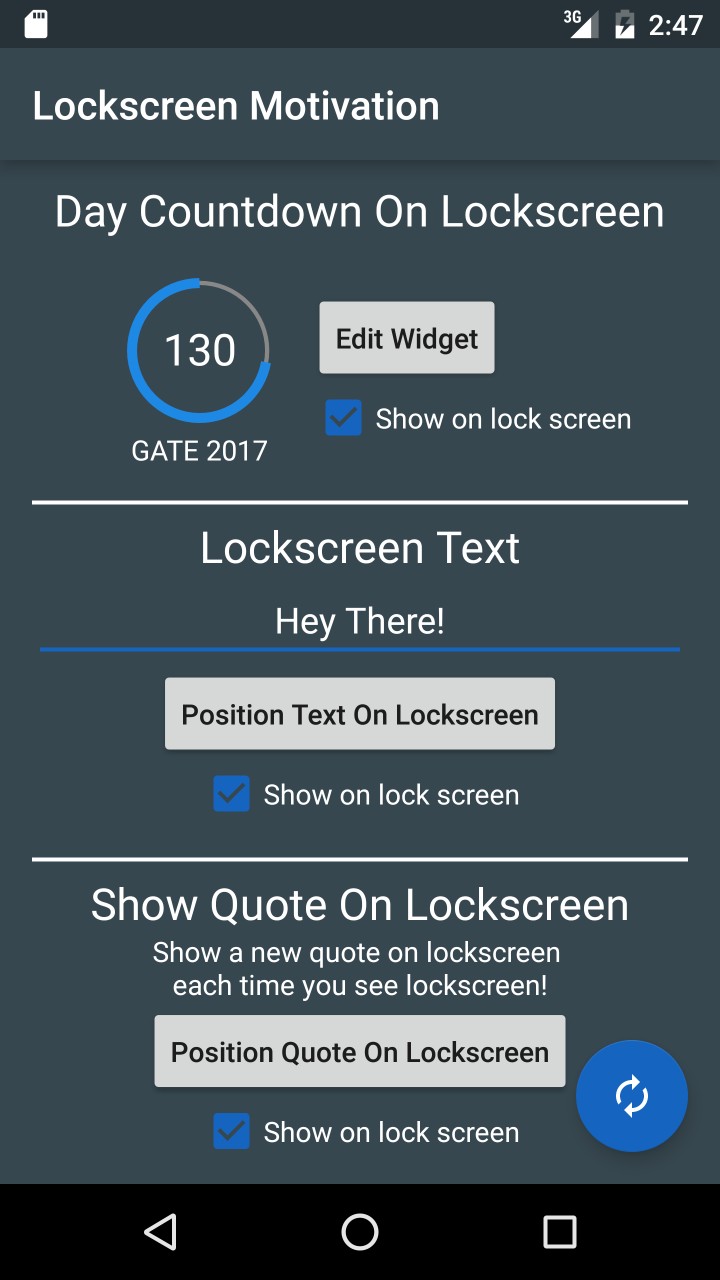720x1280 pixels.
Task: Go to the home screen
Action: (x=360, y=1232)
